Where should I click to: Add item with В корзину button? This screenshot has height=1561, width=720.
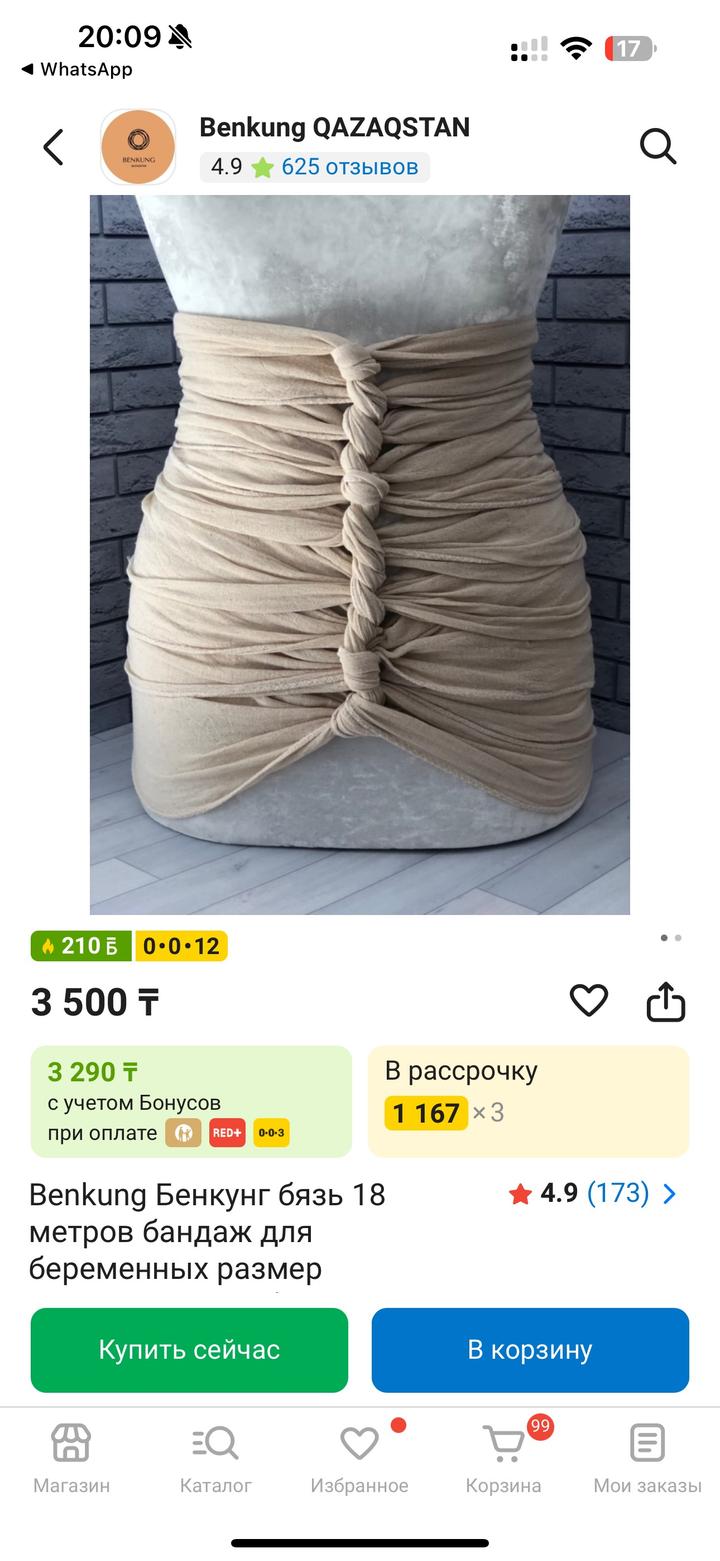point(530,1350)
